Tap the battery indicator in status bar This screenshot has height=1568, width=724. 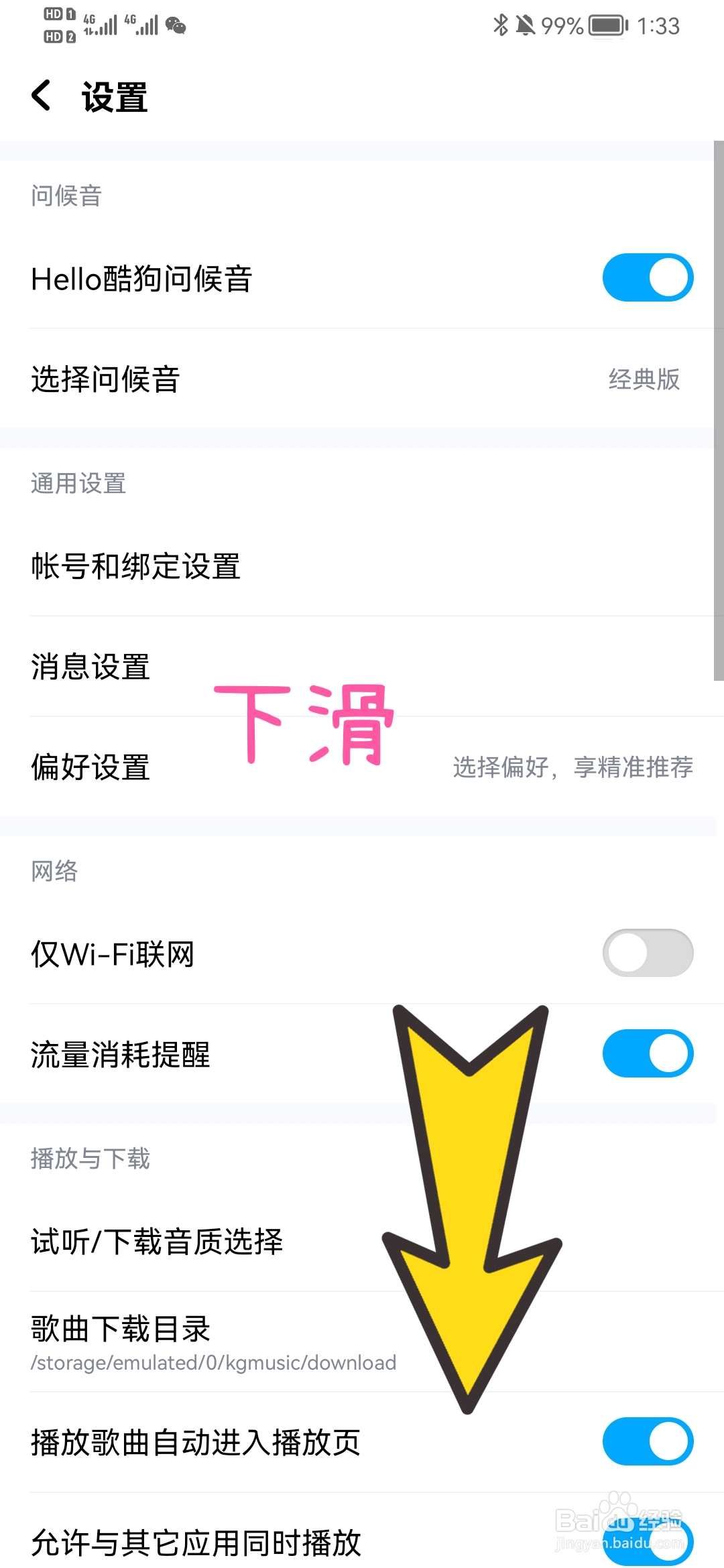tap(603, 25)
